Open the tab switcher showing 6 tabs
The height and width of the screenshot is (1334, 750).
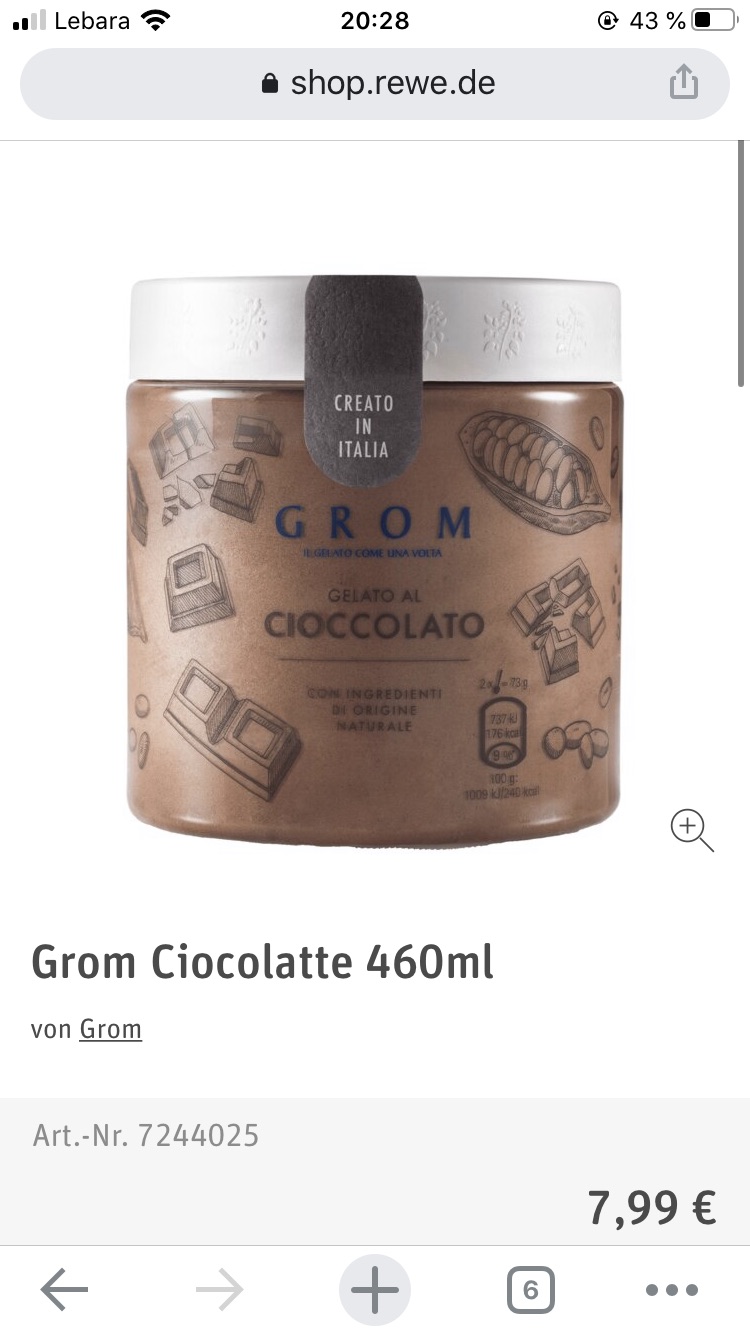pyautogui.click(x=531, y=1290)
